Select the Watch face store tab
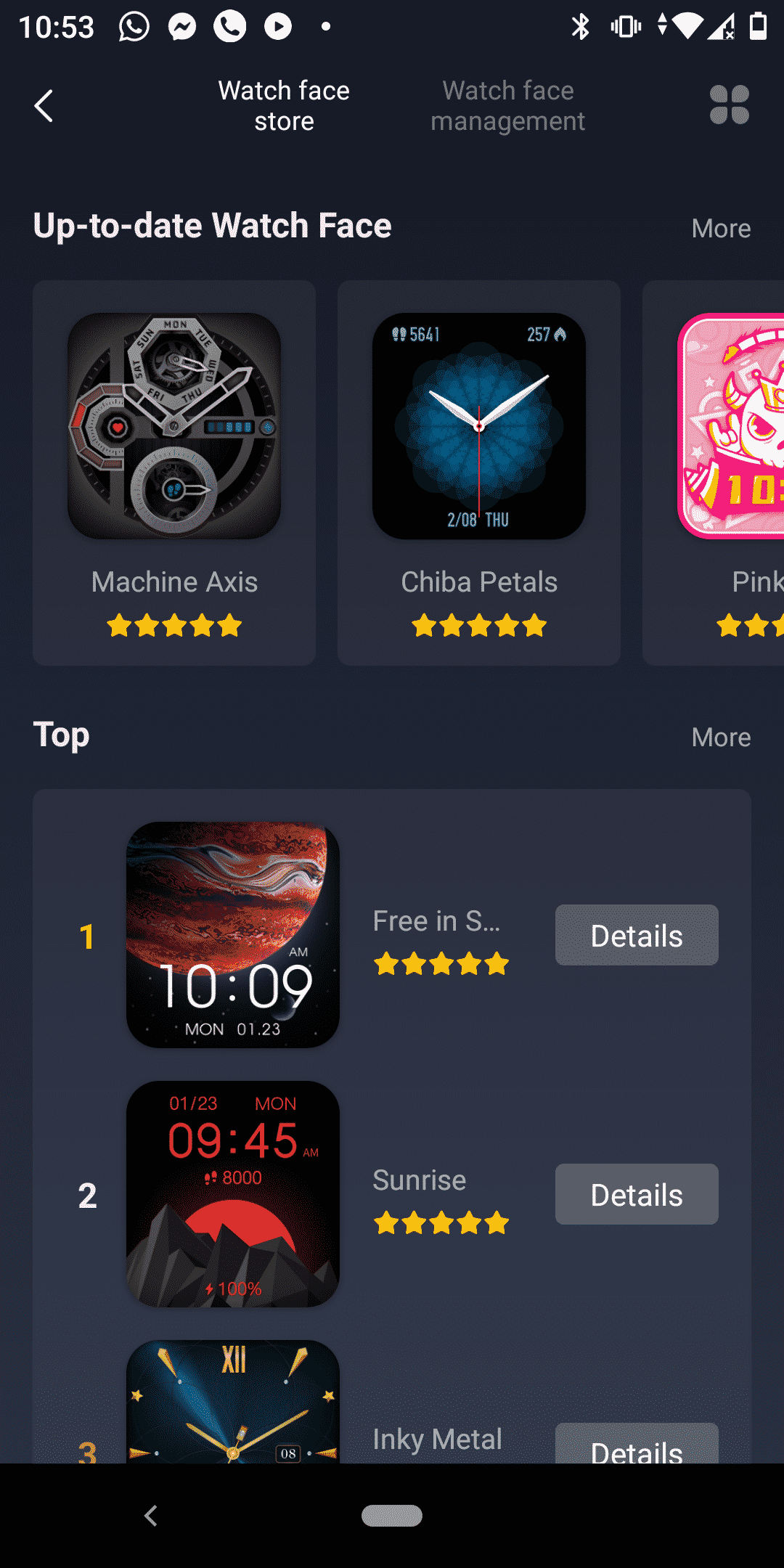This screenshot has height=1568, width=784. (x=284, y=106)
